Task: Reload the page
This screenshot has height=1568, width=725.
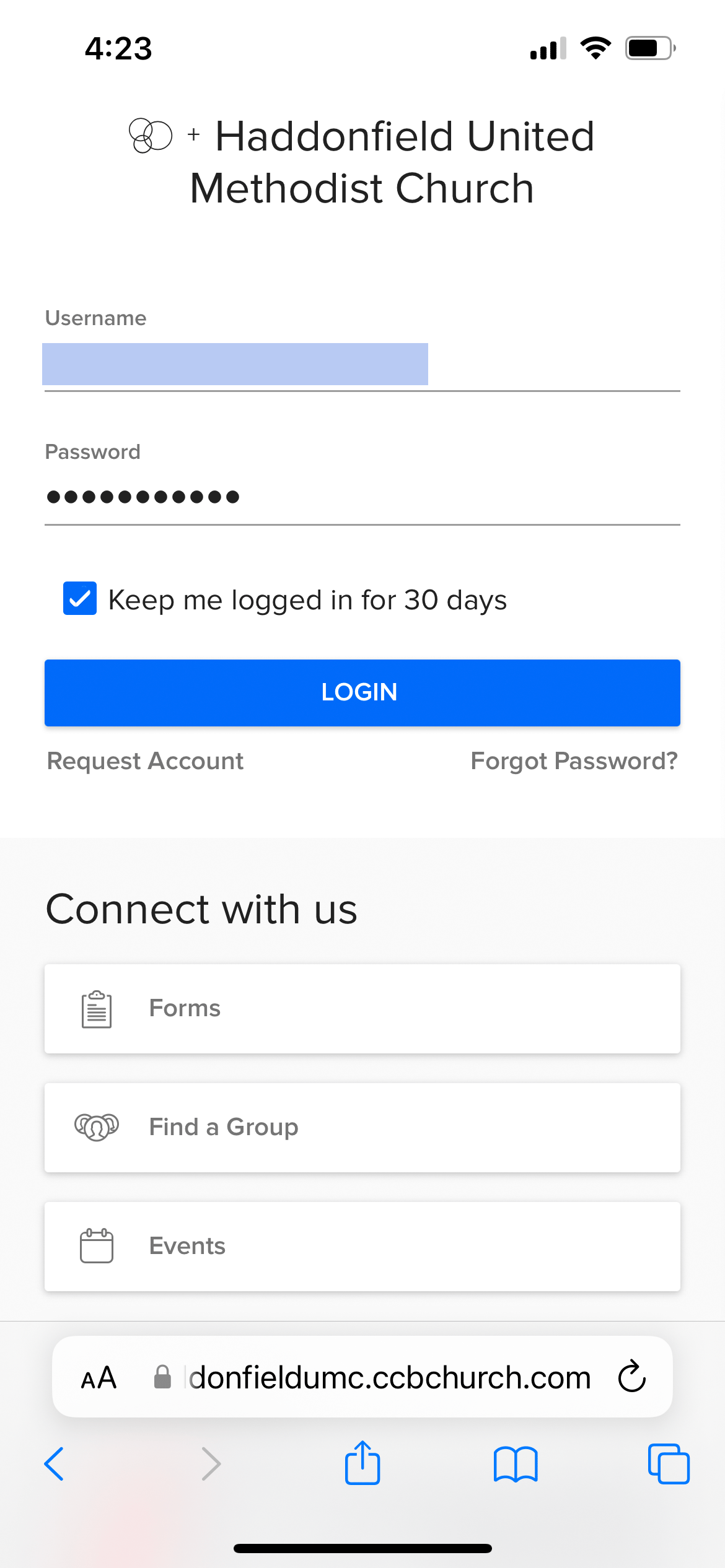Action: click(632, 1377)
